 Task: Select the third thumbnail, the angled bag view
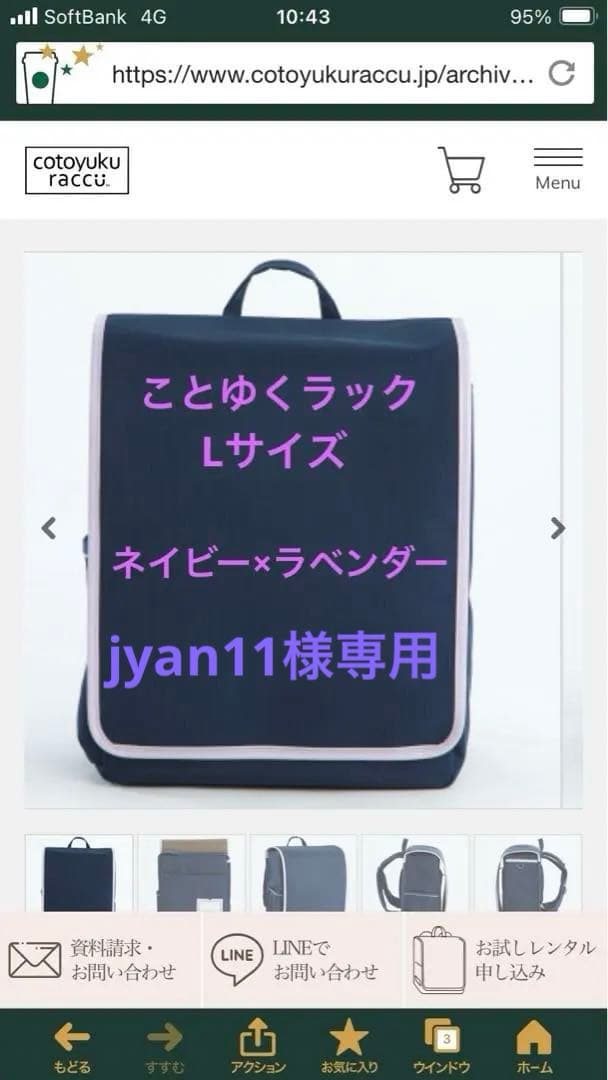pyautogui.click(x=303, y=873)
